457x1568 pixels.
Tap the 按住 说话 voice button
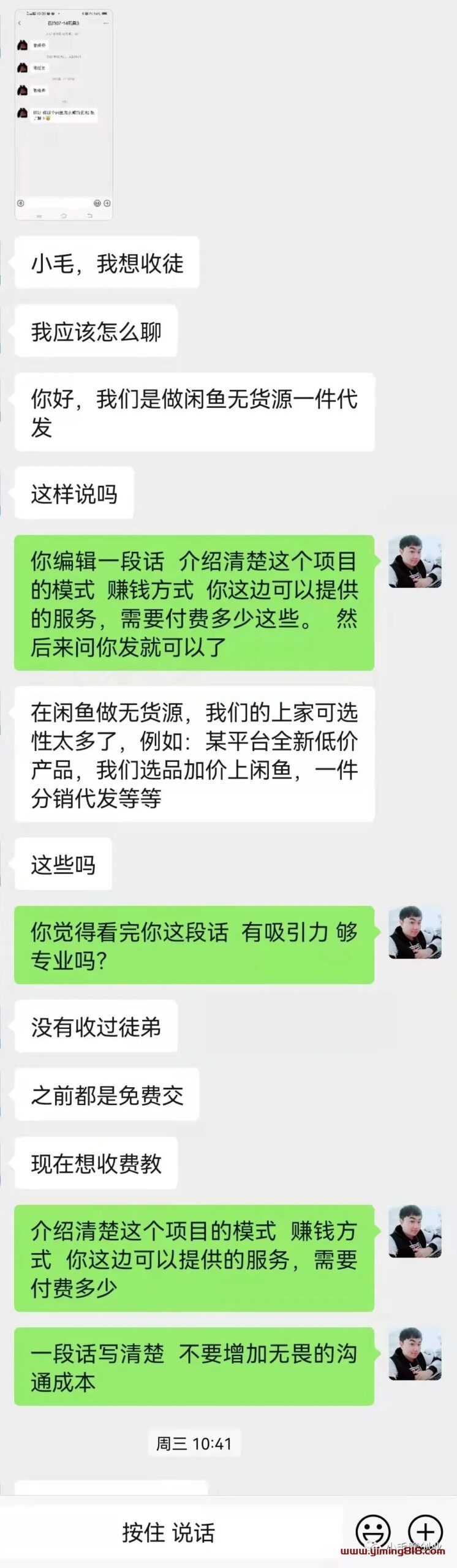[x=168, y=1532]
